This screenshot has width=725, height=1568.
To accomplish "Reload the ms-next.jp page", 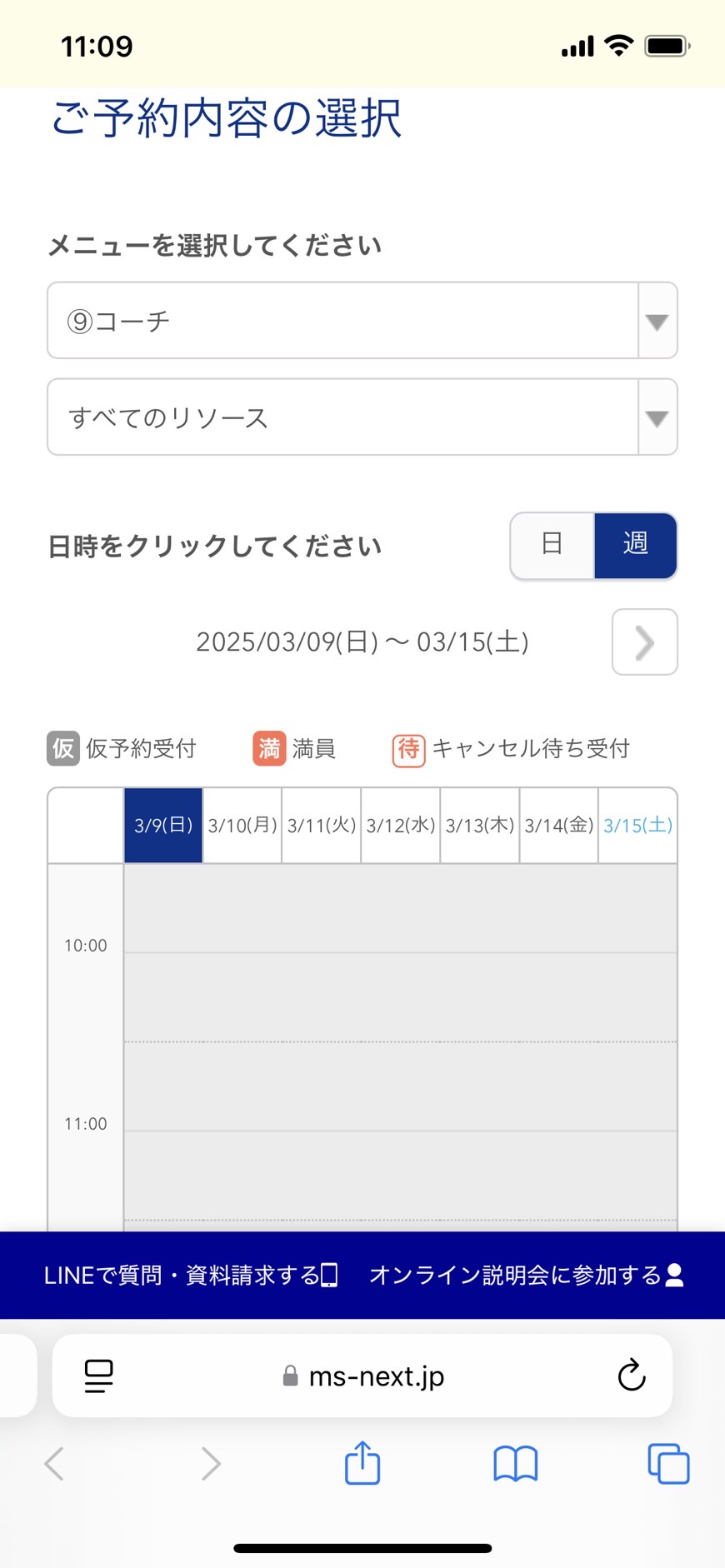I will (632, 1376).
